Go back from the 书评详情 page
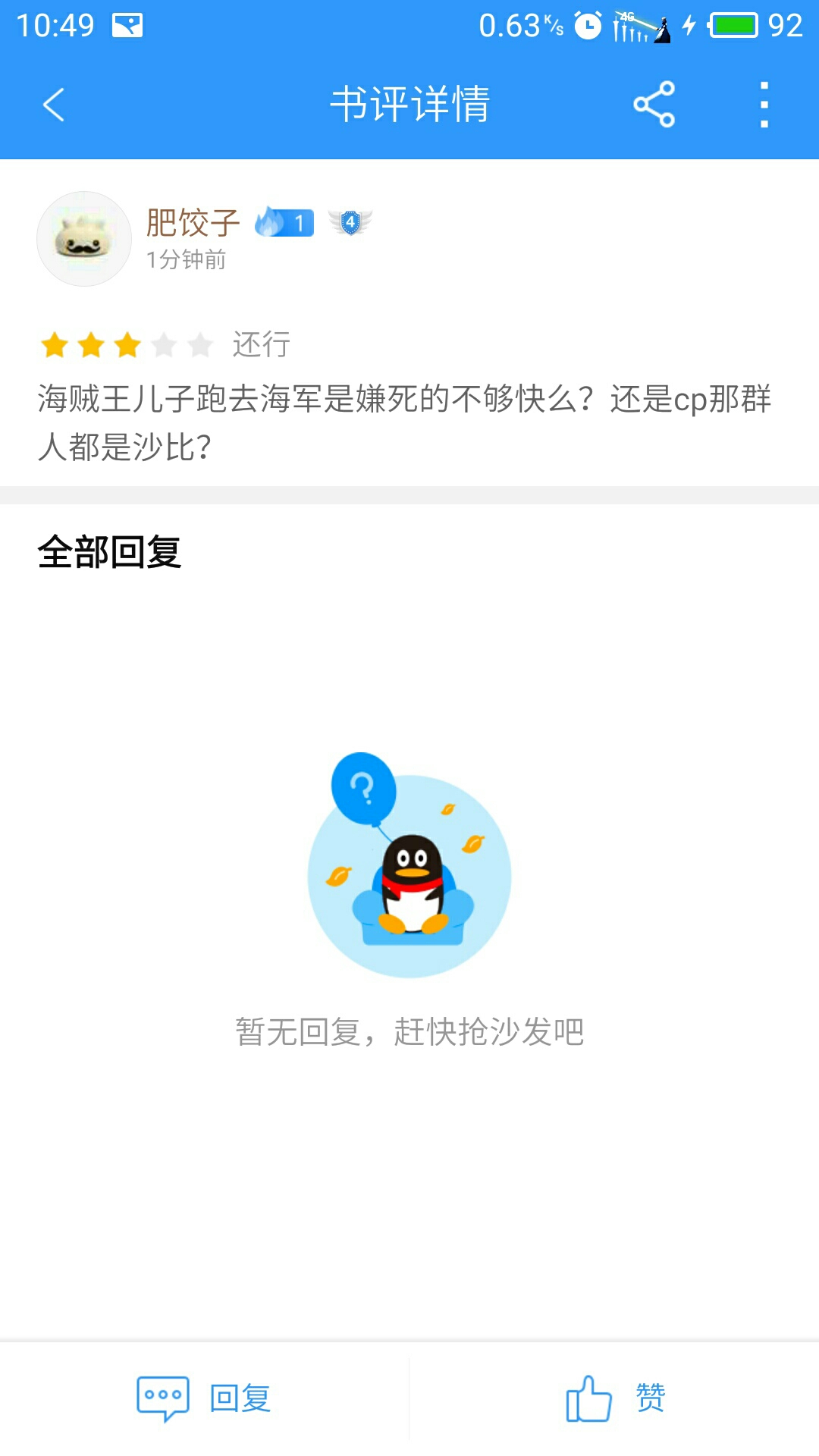Viewport: 819px width, 1456px height. pos(54,105)
